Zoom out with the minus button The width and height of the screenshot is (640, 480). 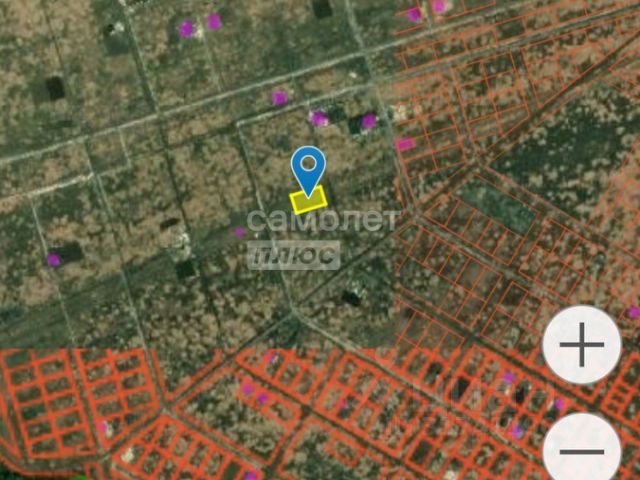tap(584, 449)
